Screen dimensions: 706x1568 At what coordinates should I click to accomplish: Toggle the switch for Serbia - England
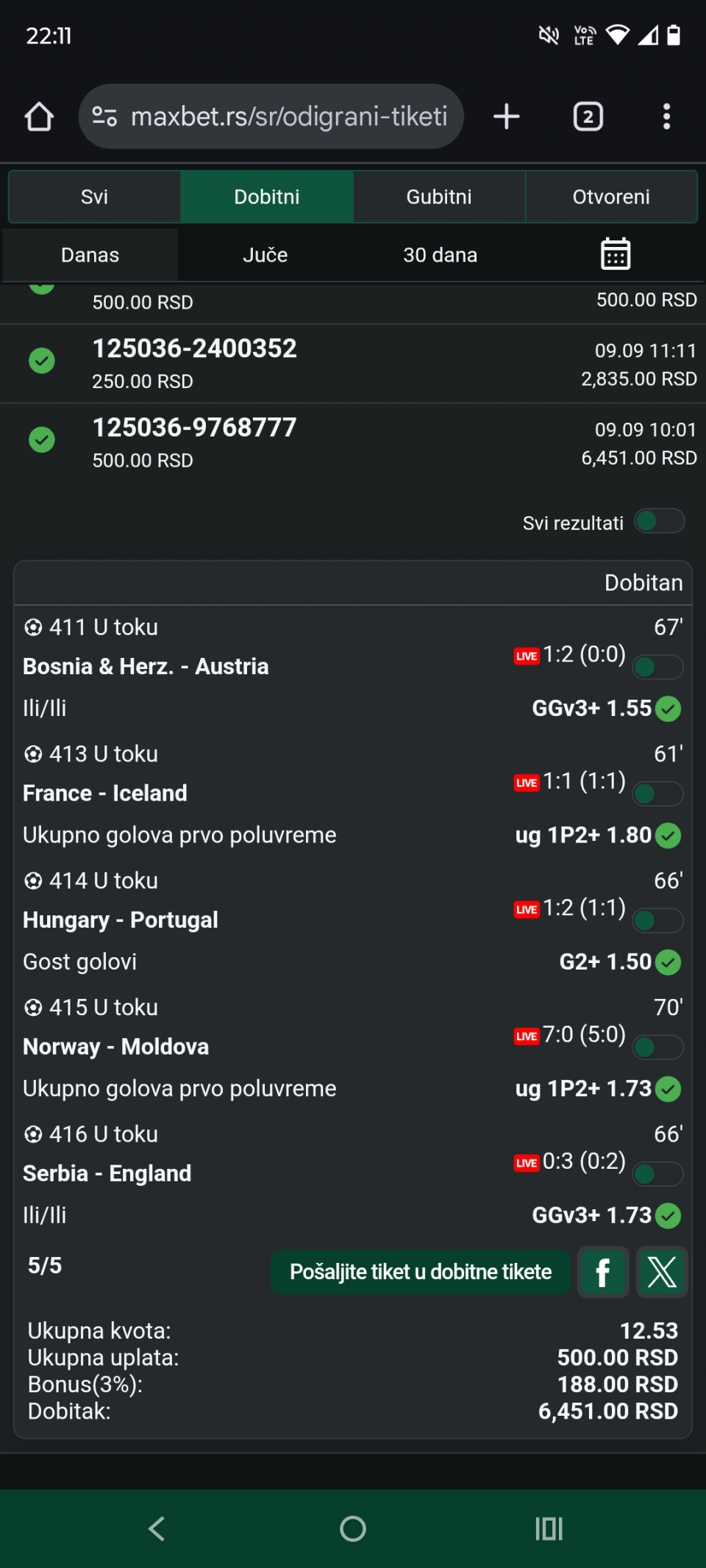[658, 1173]
